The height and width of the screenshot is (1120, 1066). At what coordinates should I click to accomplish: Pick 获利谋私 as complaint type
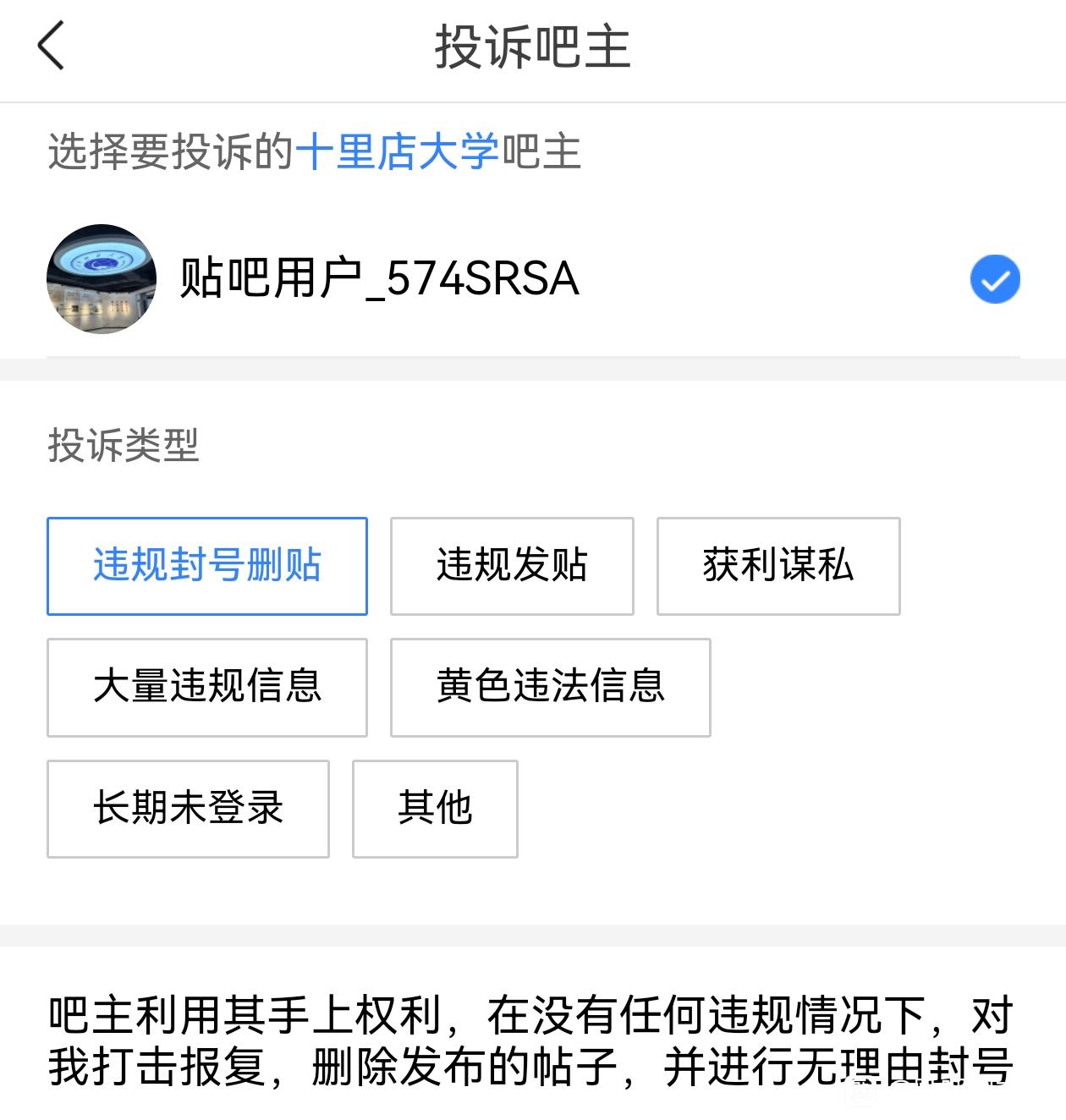click(x=778, y=566)
